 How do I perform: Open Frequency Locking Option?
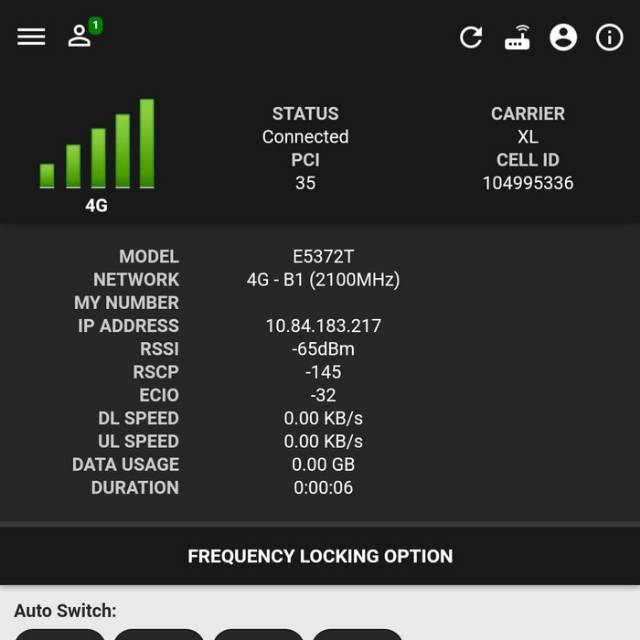pos(320,556)
